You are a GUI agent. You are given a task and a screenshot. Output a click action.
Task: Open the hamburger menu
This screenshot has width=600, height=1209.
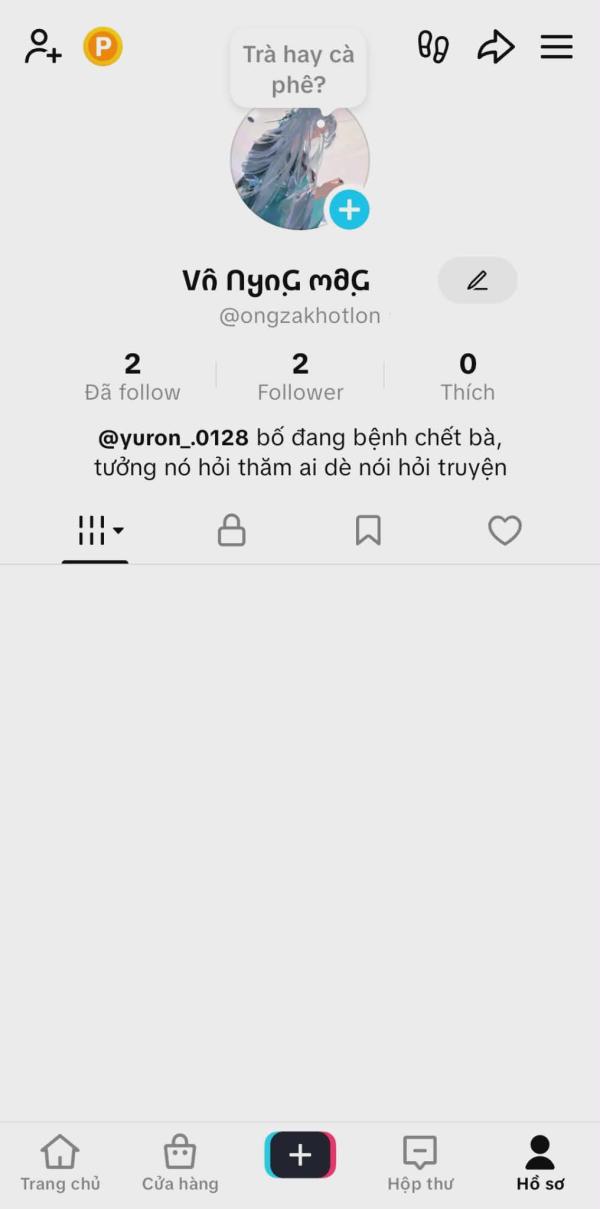[x=556, y=47]
